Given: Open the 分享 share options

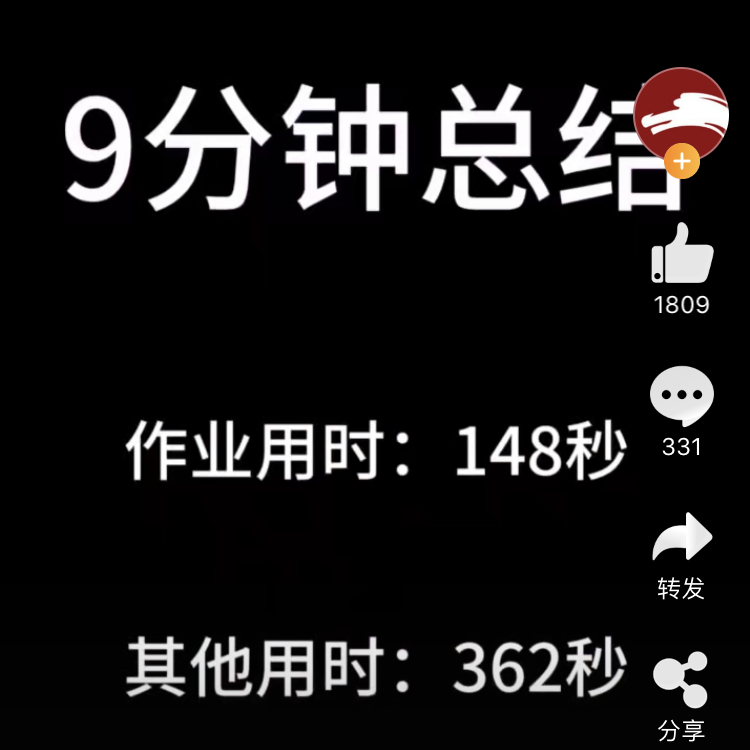Looking at the screenshot, I should pos(681,680).
